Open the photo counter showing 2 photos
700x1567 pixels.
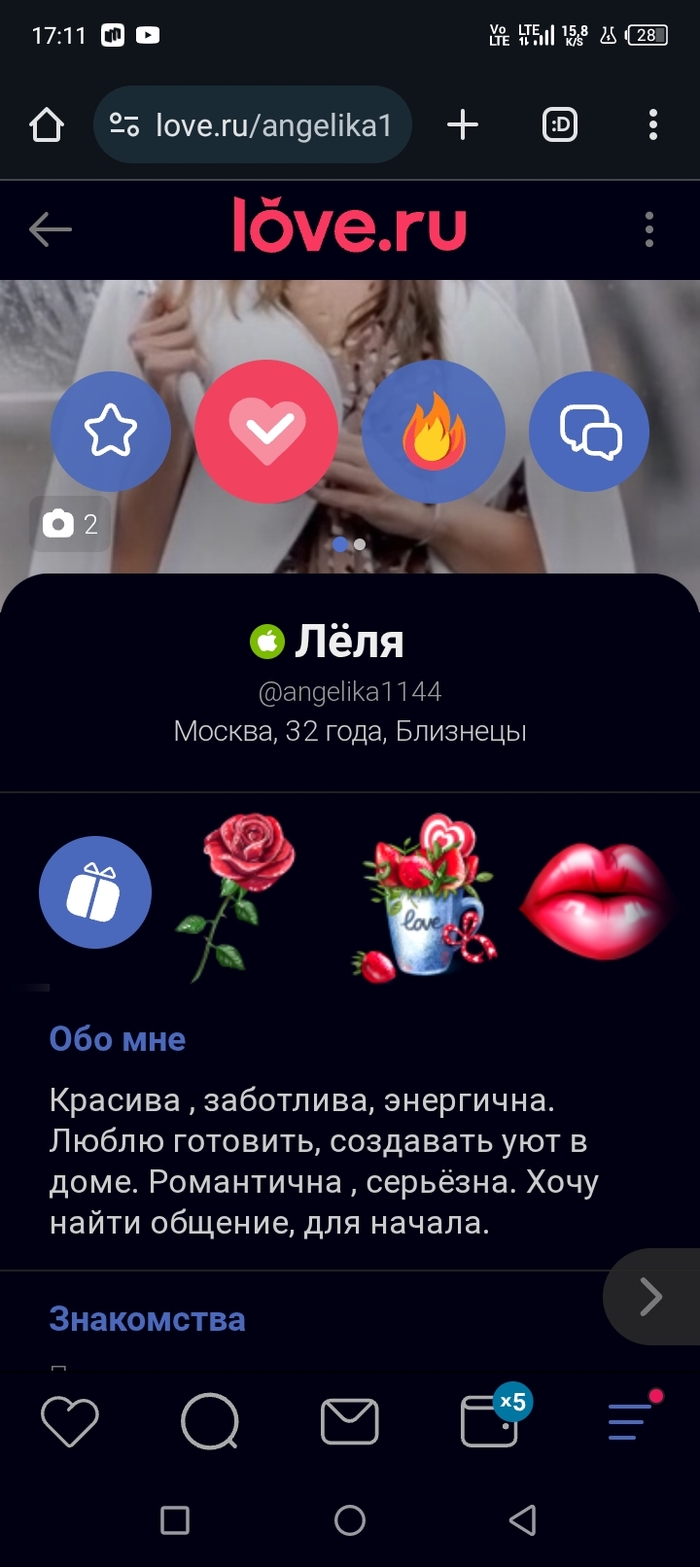click(70, 524)
